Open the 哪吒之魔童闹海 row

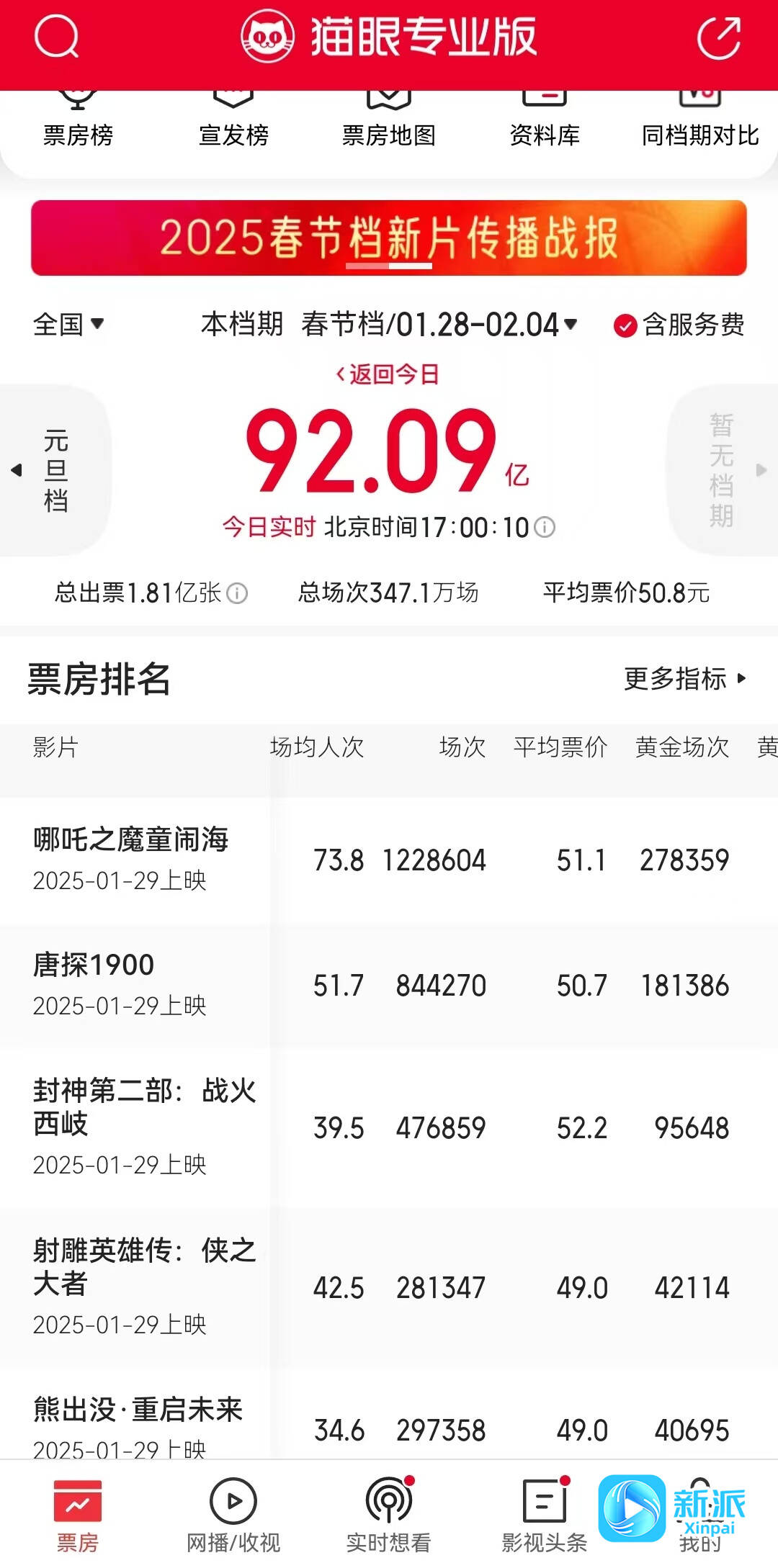tap(389, 860)
